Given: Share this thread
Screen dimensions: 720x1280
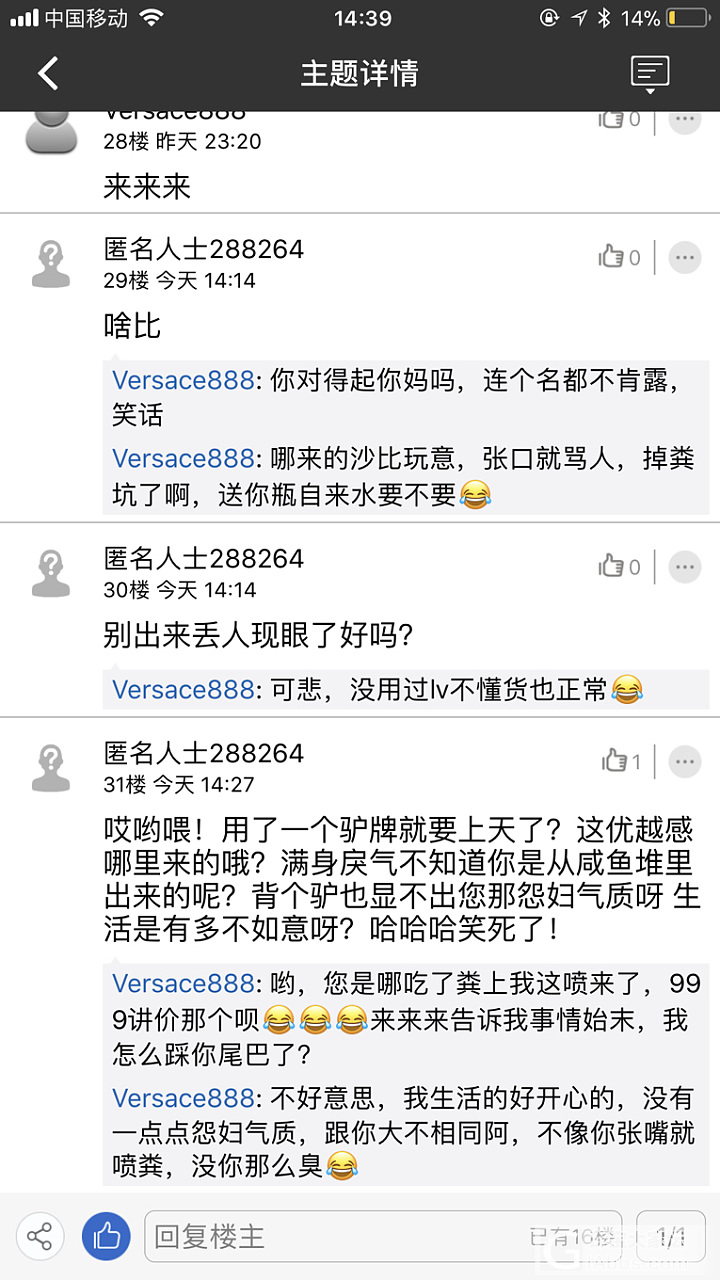Looking at the screenshot, I should point(40,1237).
